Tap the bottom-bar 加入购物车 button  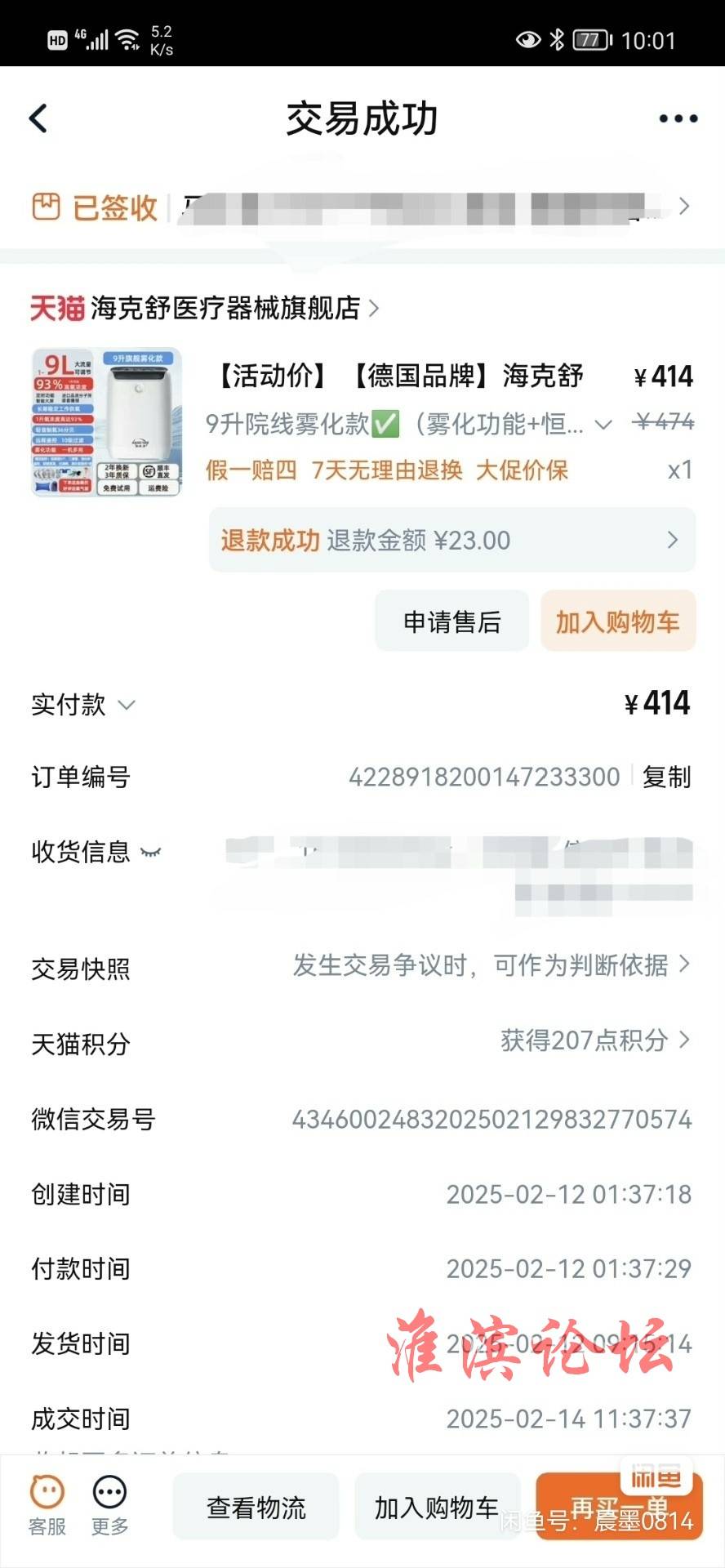[437, 1508]
